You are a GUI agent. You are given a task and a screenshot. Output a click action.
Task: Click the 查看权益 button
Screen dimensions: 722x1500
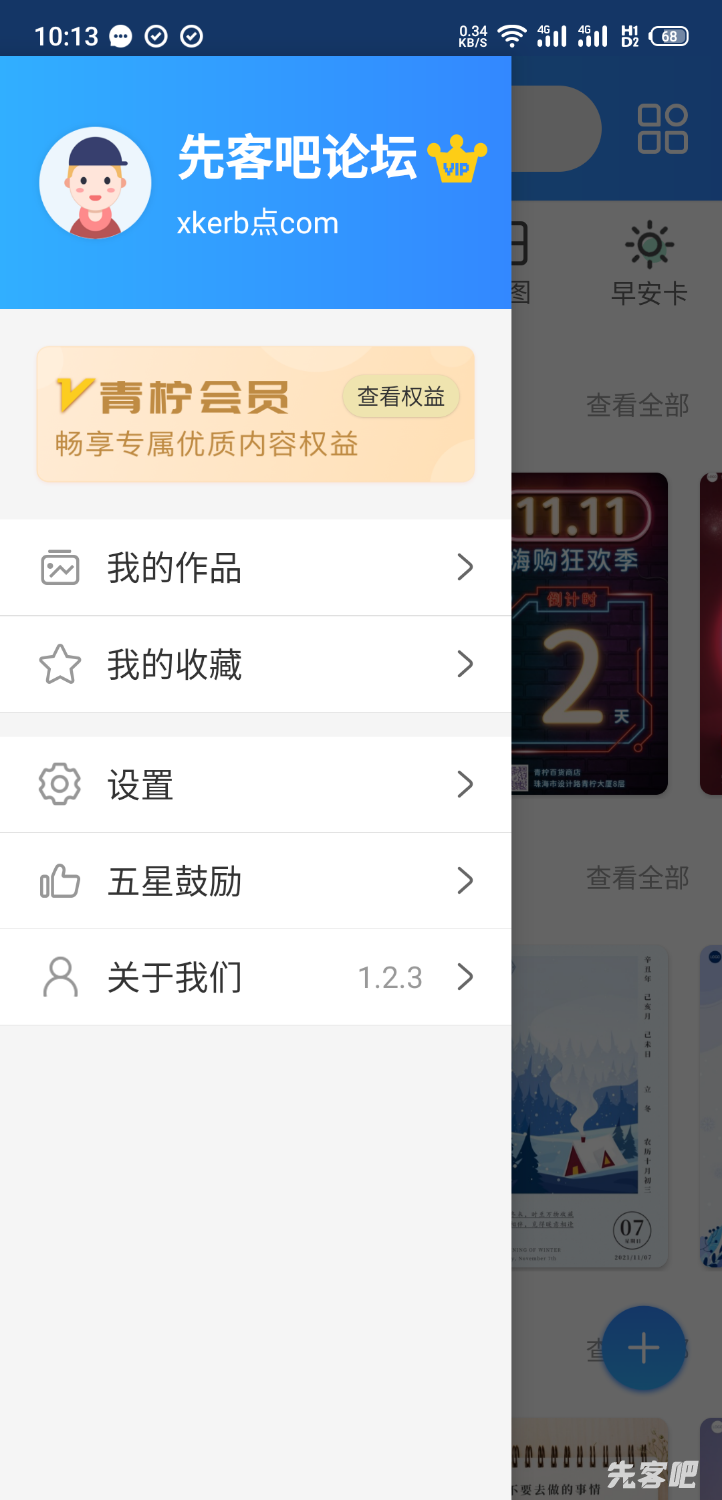pos(400,395)
